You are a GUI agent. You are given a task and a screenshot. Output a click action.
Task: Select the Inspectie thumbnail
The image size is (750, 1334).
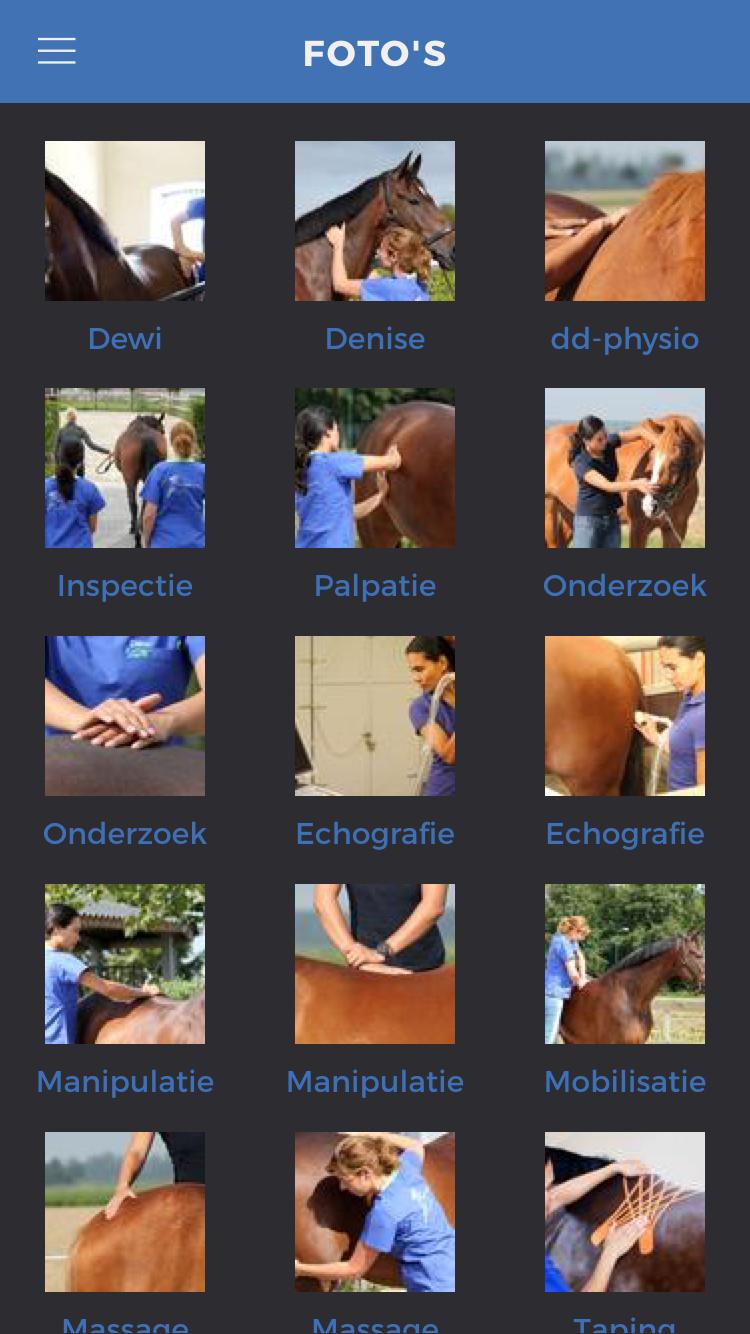click(124, 467)
